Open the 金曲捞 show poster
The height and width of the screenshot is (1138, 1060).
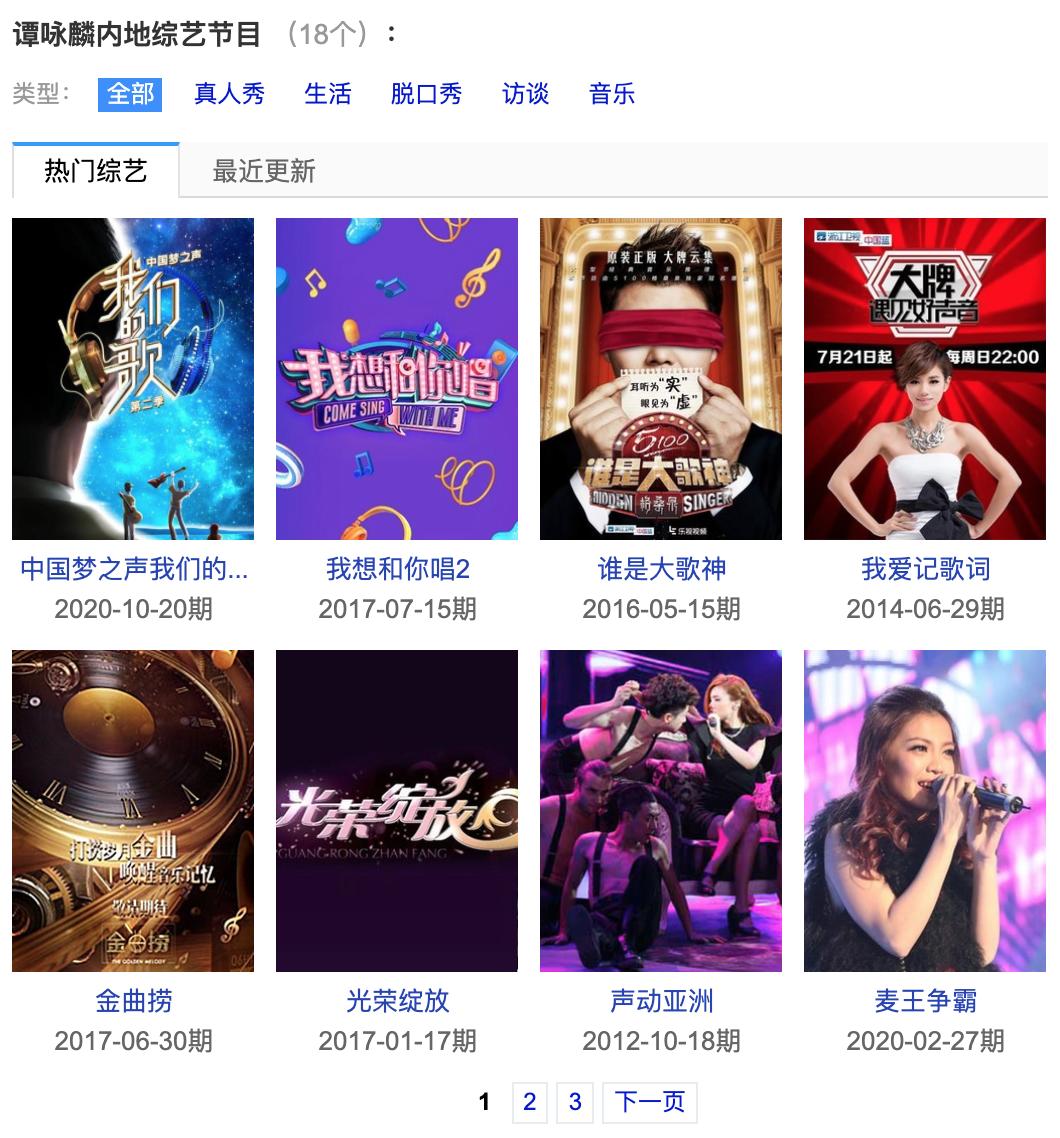pos(133,811)
